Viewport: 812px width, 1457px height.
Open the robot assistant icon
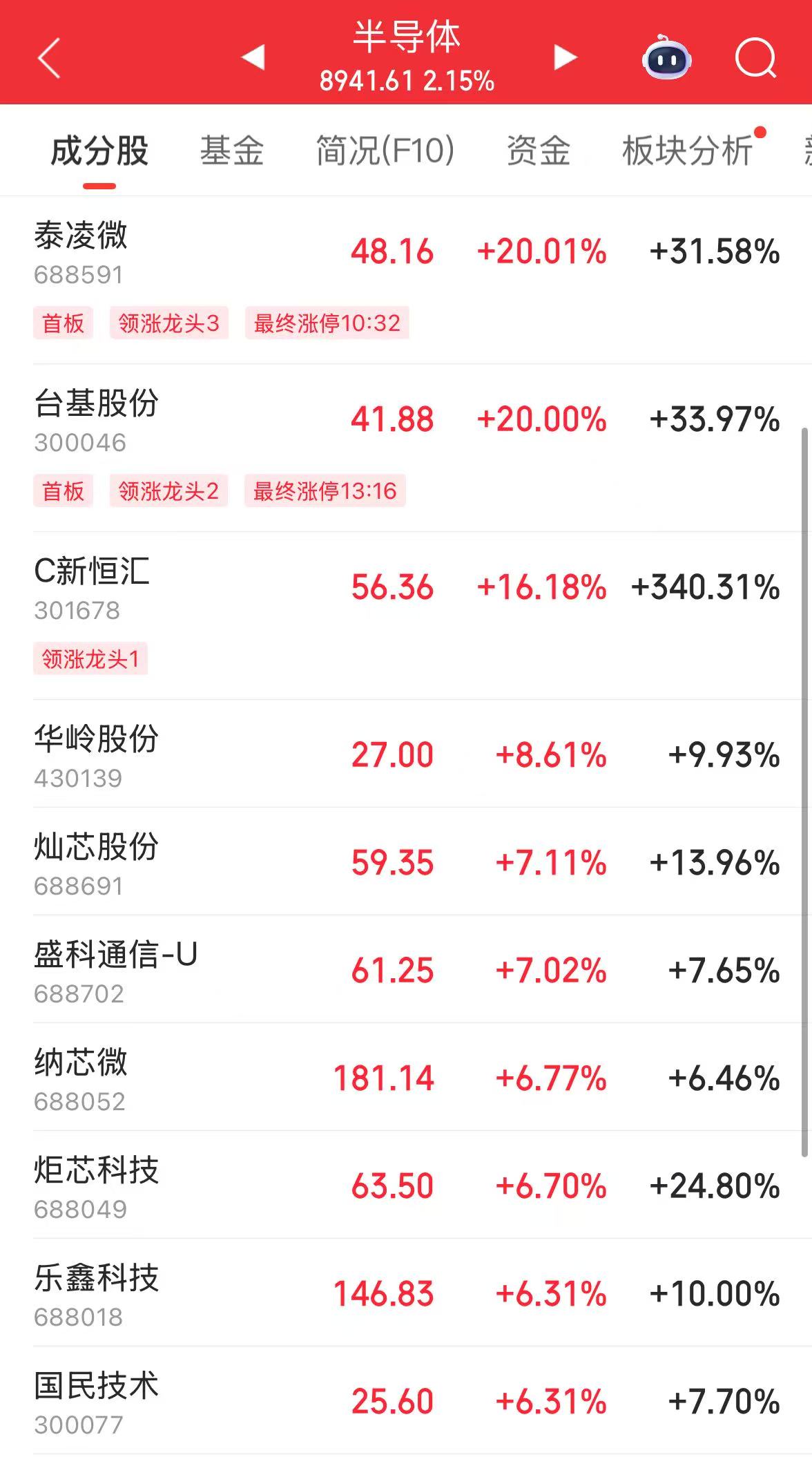(666, 58)
